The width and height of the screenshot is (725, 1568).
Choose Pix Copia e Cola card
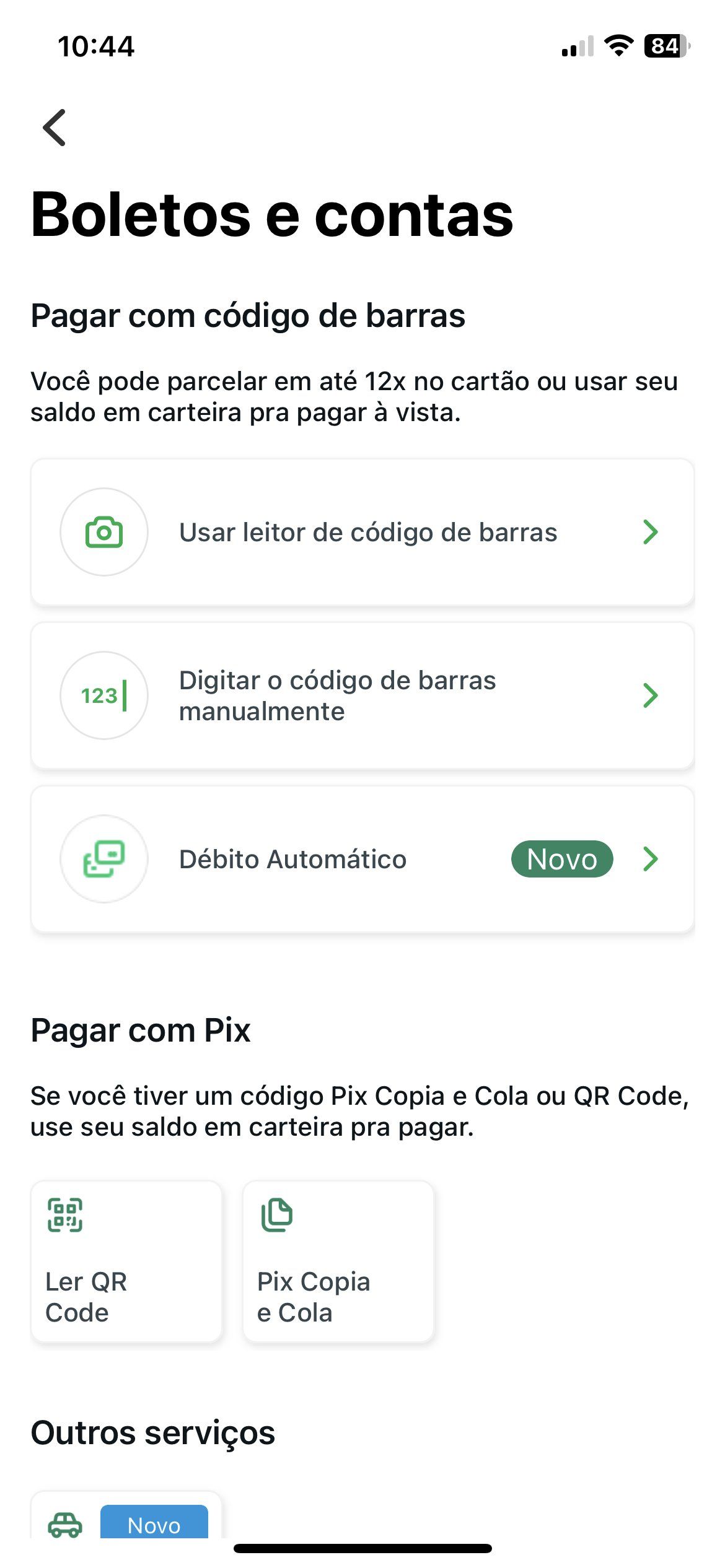[x=338, y=1261]
